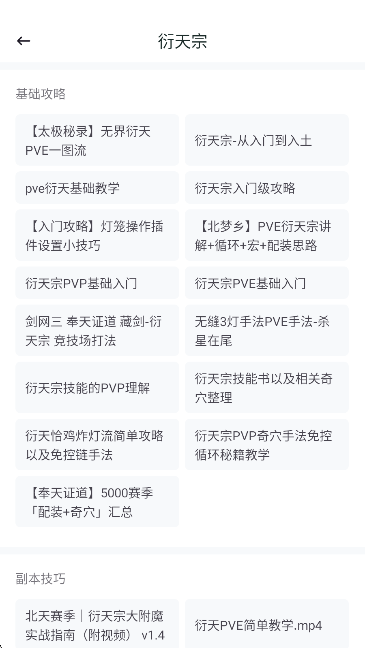Open 衍天宗PVP奇穴手法免控循环秘籍教学

(267, 445)
